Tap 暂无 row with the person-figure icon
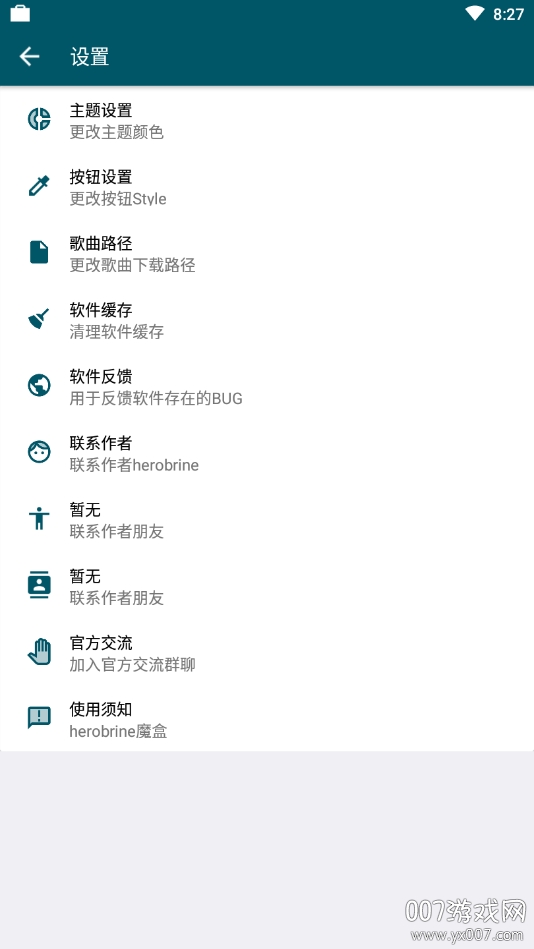 [267, 519]
